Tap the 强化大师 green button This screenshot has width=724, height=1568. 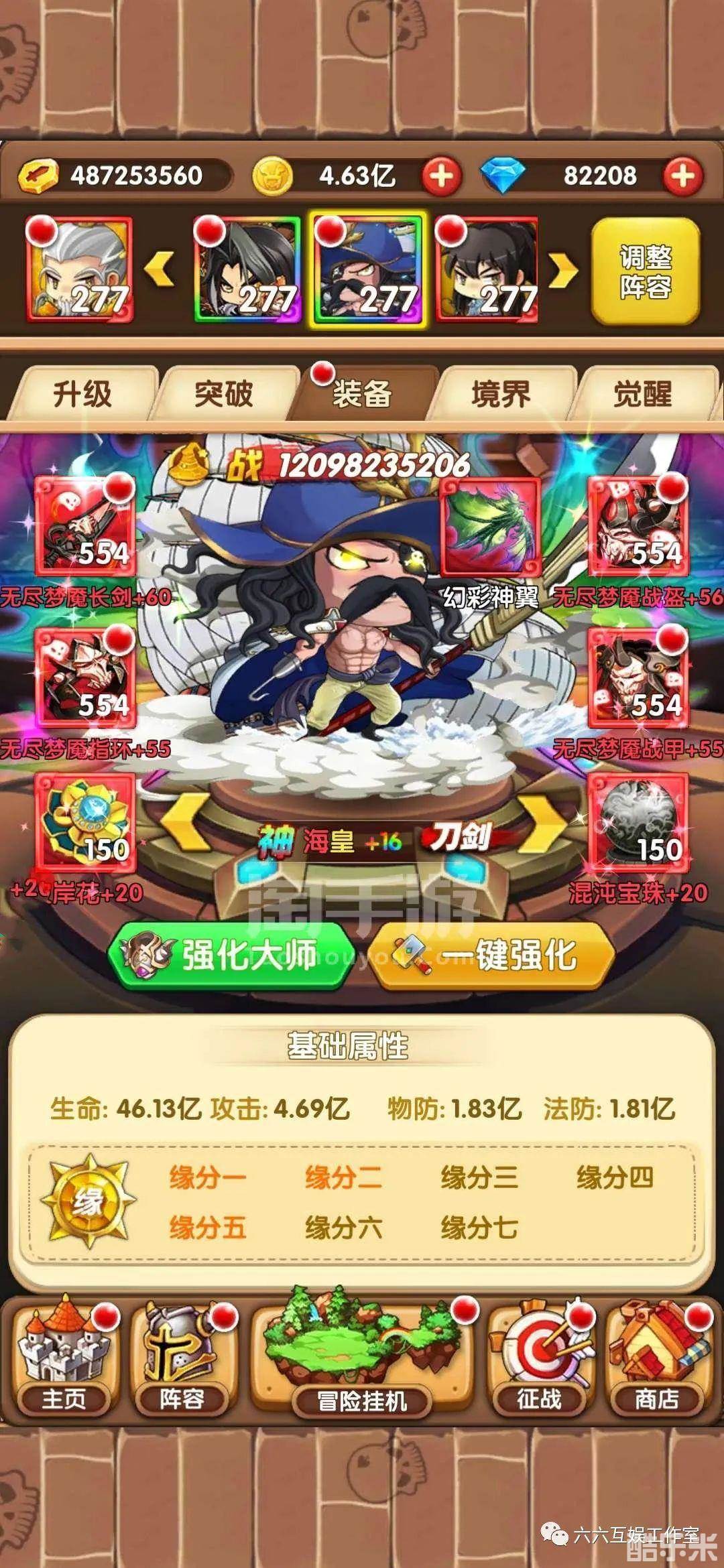click(x=231, y=955)
